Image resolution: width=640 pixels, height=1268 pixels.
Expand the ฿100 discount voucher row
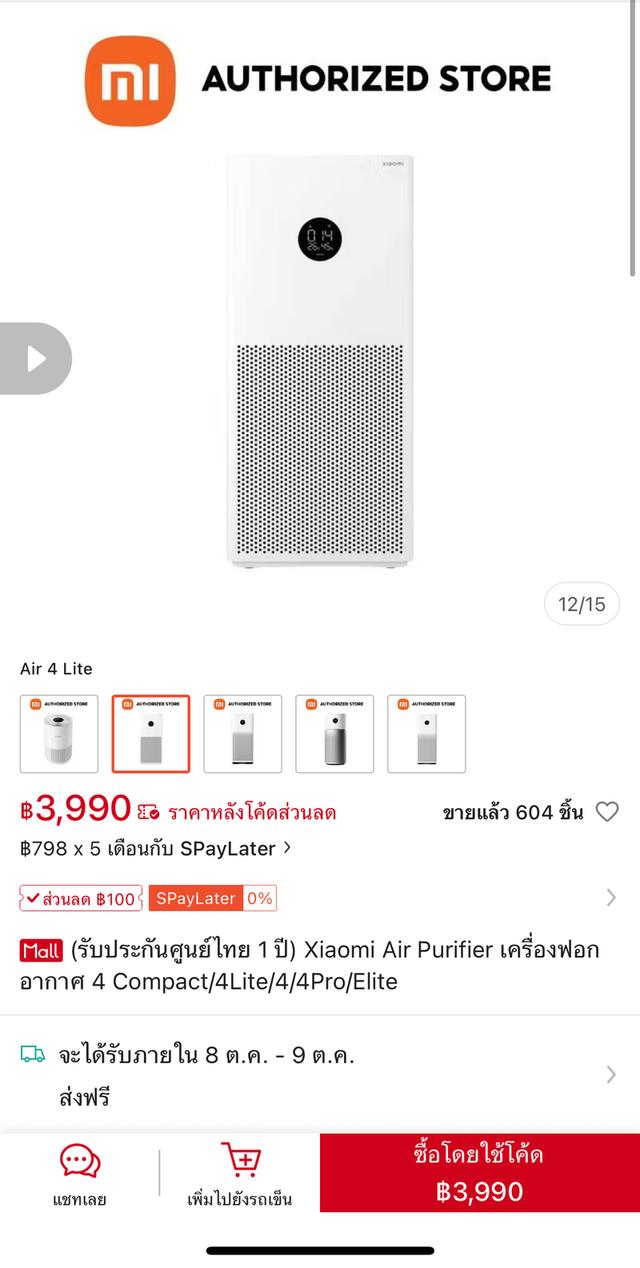pos(610,898)
